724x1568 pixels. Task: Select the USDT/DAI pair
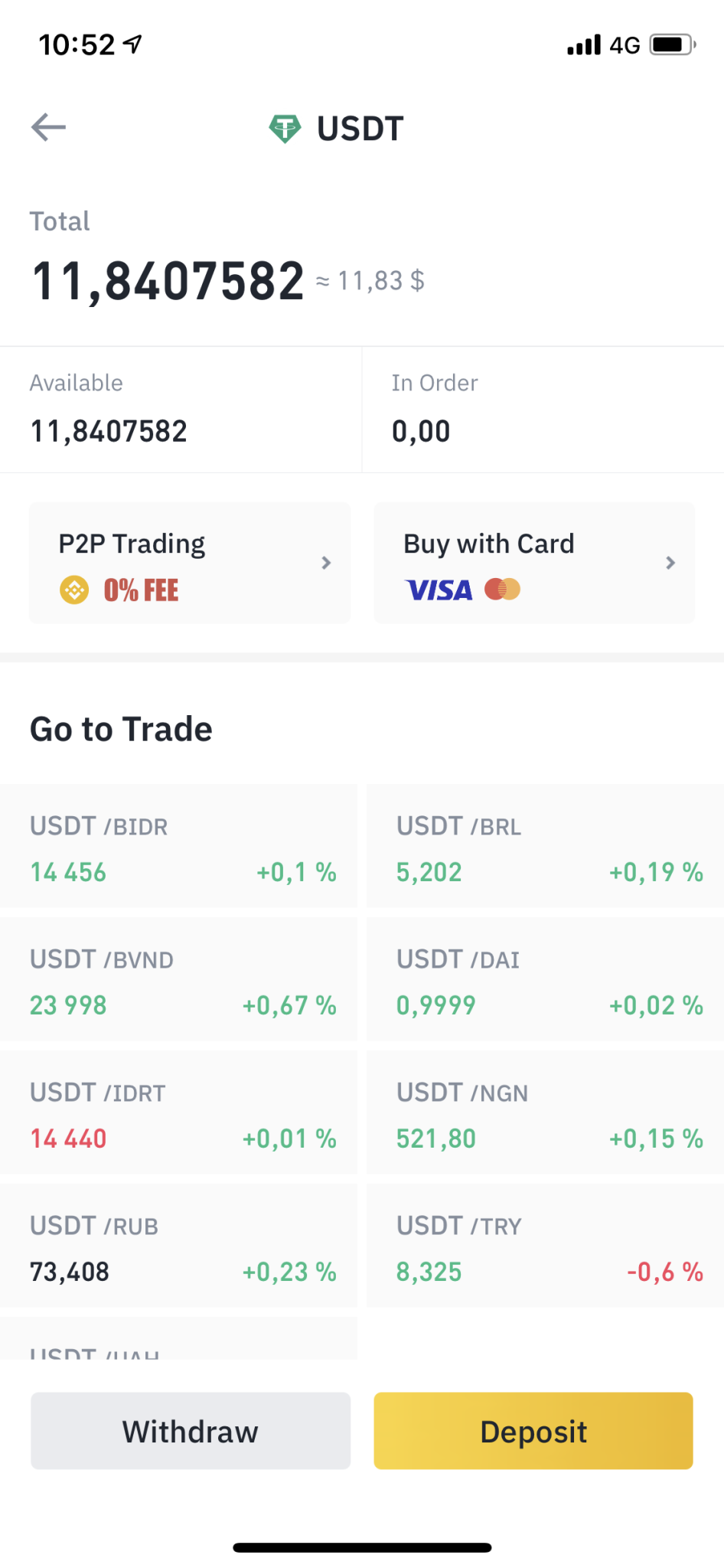click(546, 979)
